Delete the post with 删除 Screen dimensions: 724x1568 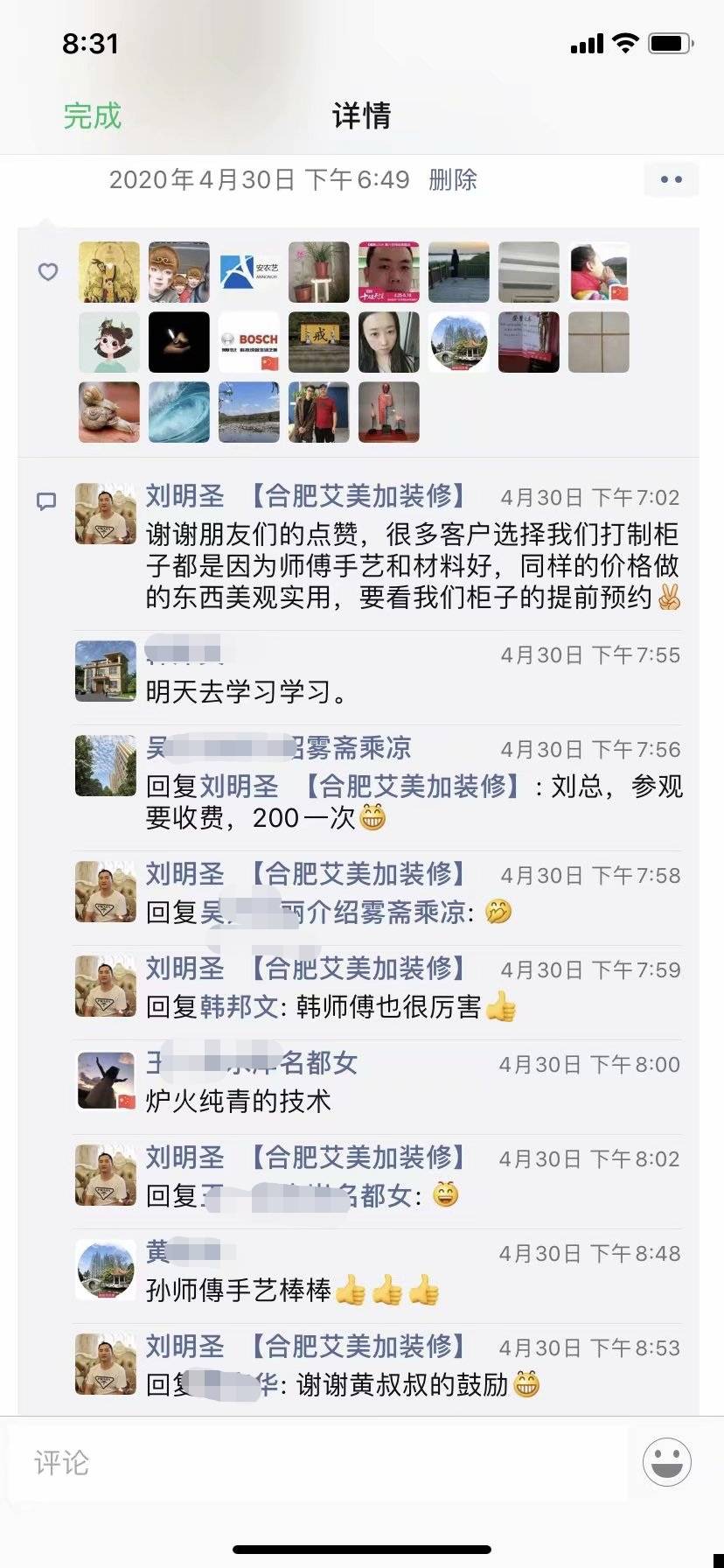453,179
